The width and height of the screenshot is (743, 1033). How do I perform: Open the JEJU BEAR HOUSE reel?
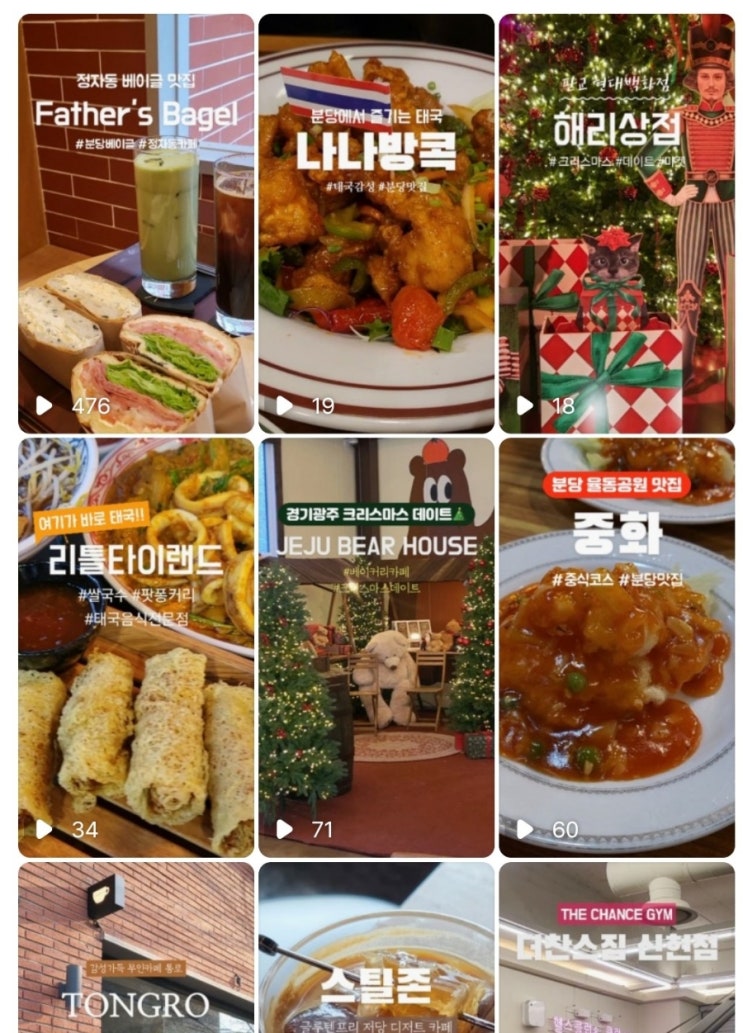(376, 647)
